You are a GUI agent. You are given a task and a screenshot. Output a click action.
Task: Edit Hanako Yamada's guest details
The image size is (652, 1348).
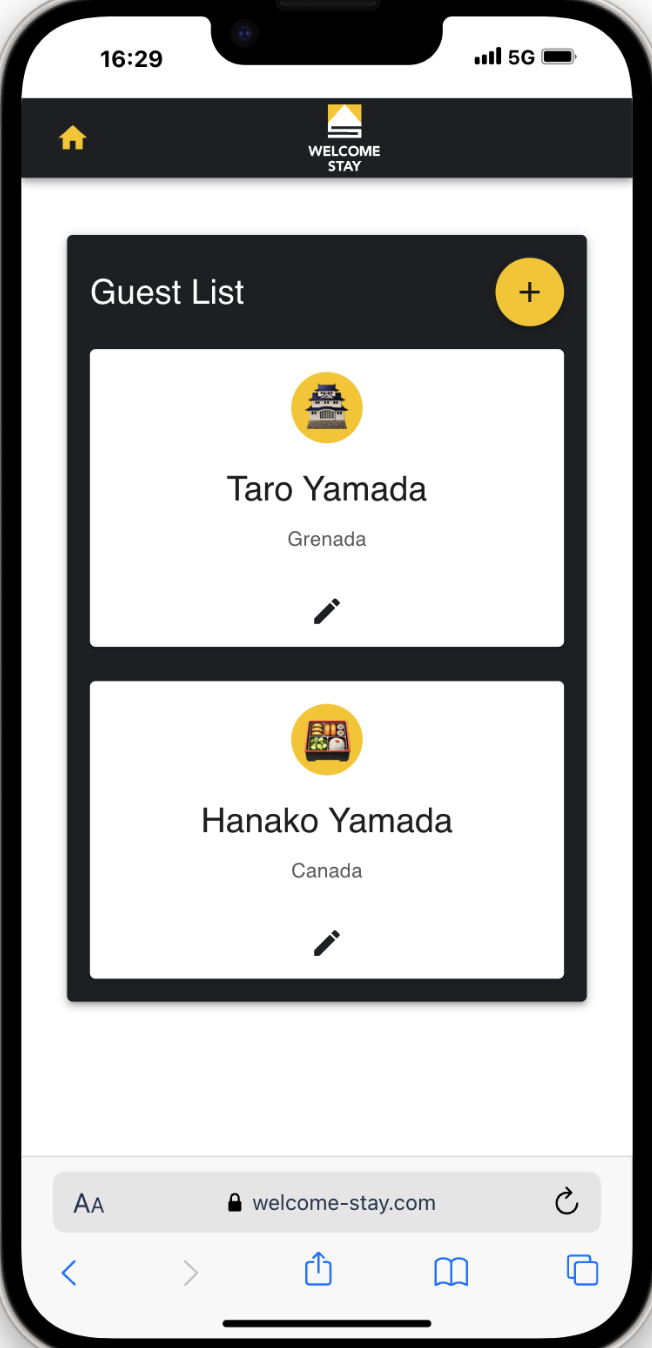[326, 943]
